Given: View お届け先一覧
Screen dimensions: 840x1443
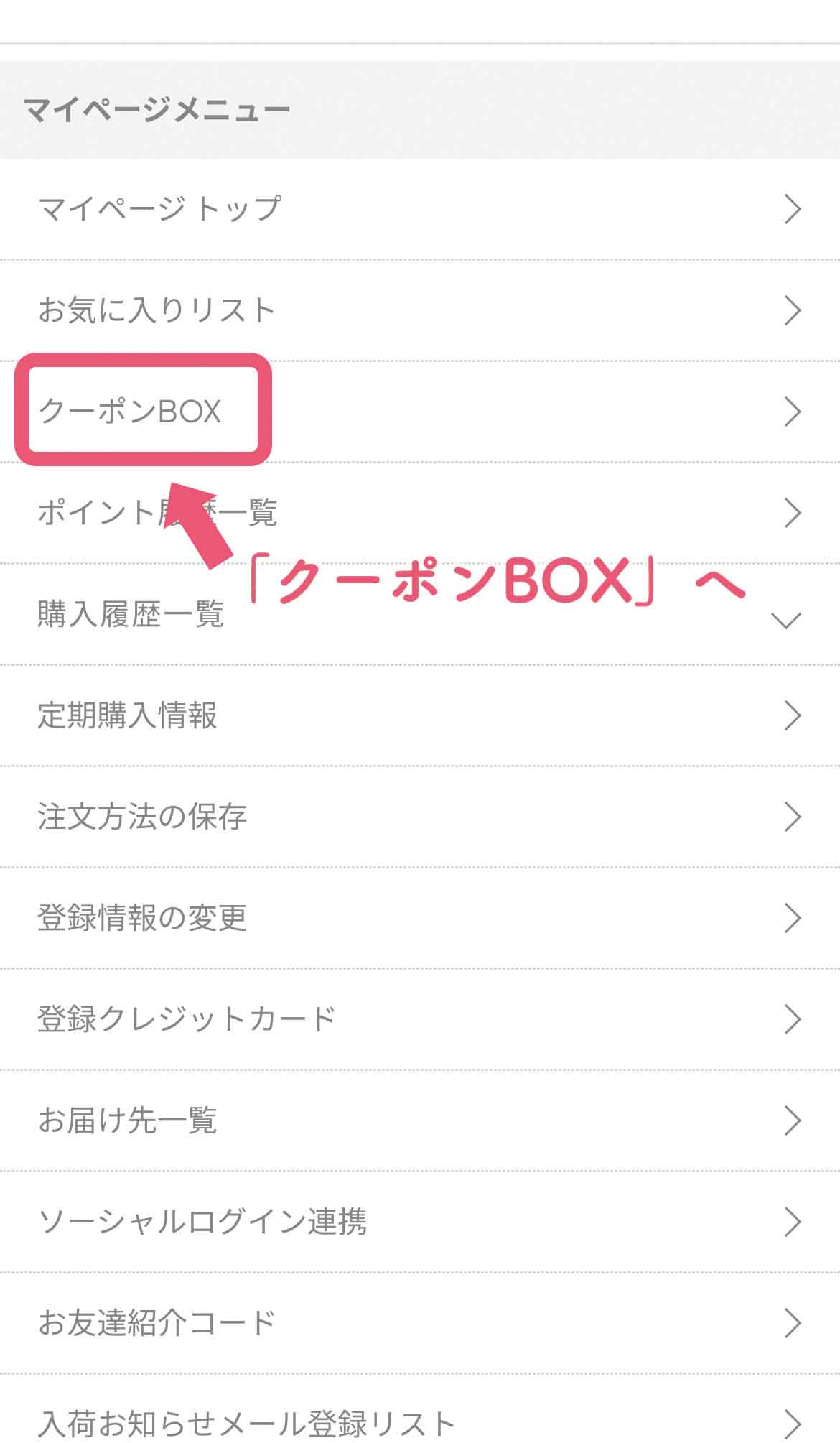Looking at the screenshot, I should tap(420, 1120).
